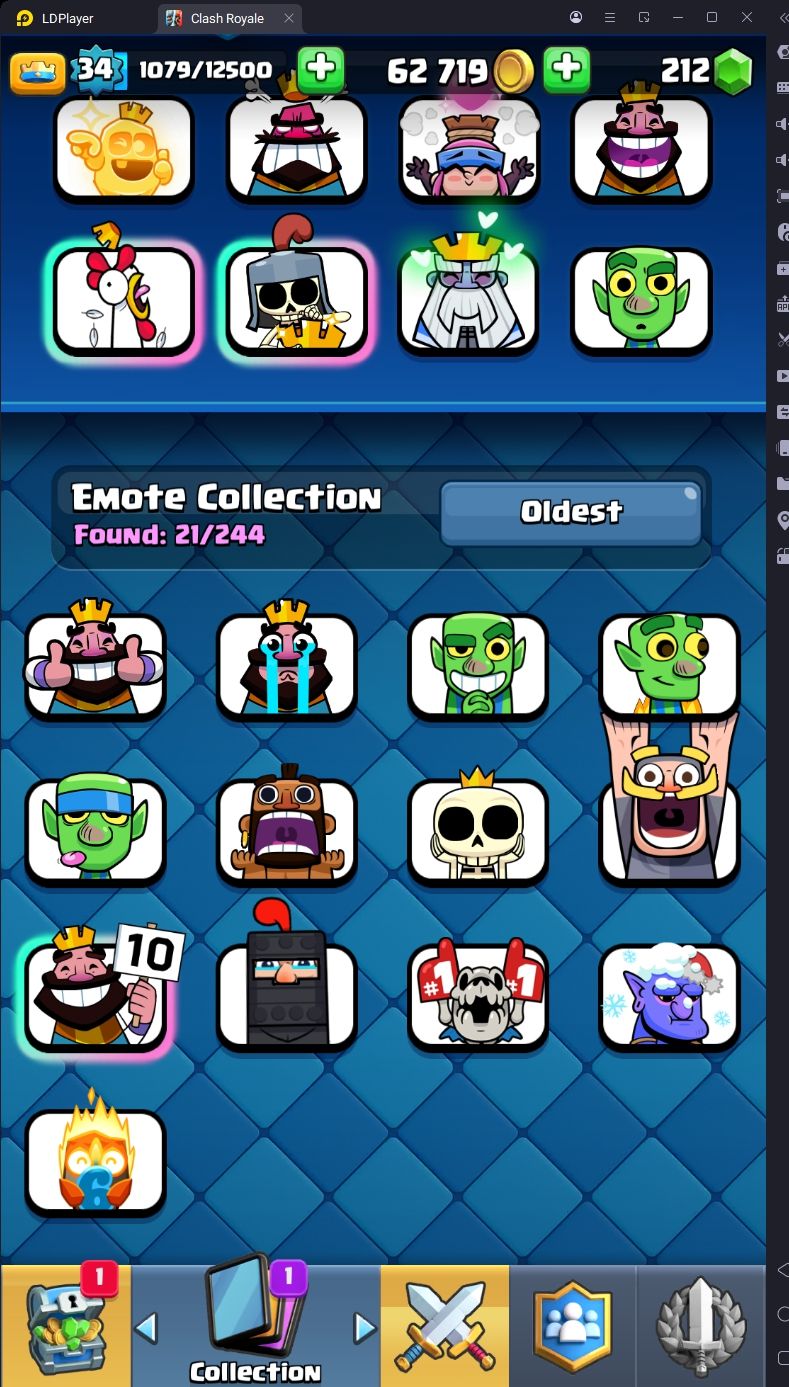Screen dimensions: 789x1387
Task: Add experience with the plus next to 1079/12500
Action: [x=320, y=69]
